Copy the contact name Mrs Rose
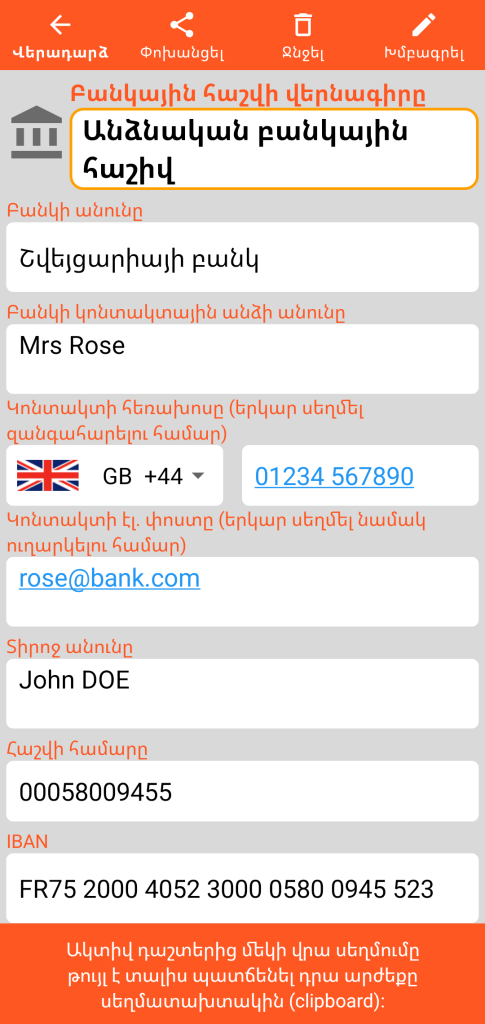Image resolution: width=485 pixels, height=1024 pixels. pyautogui.click(x=242, y=359)
